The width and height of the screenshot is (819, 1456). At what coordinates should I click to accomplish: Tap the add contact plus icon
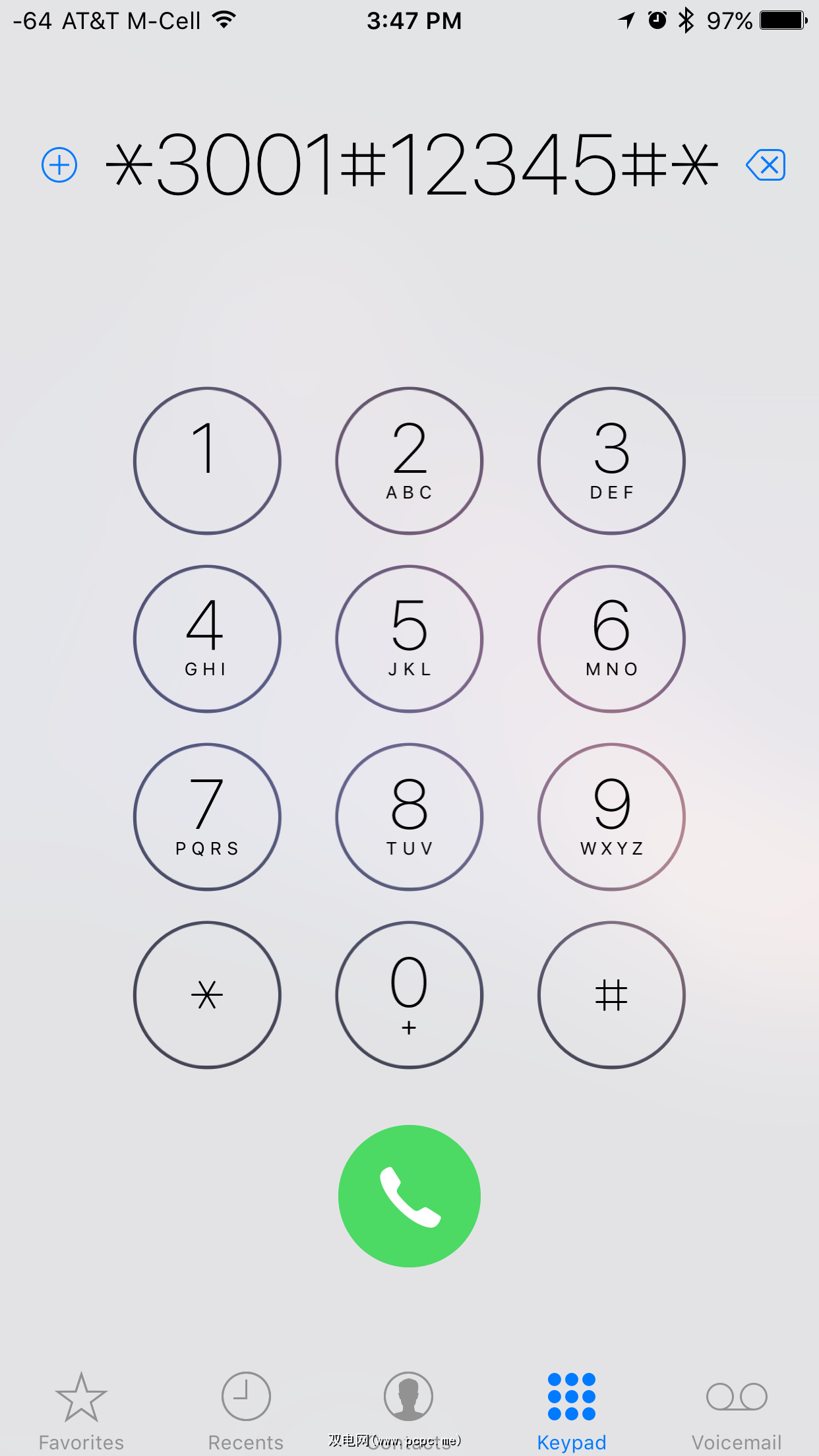point(59,165)
